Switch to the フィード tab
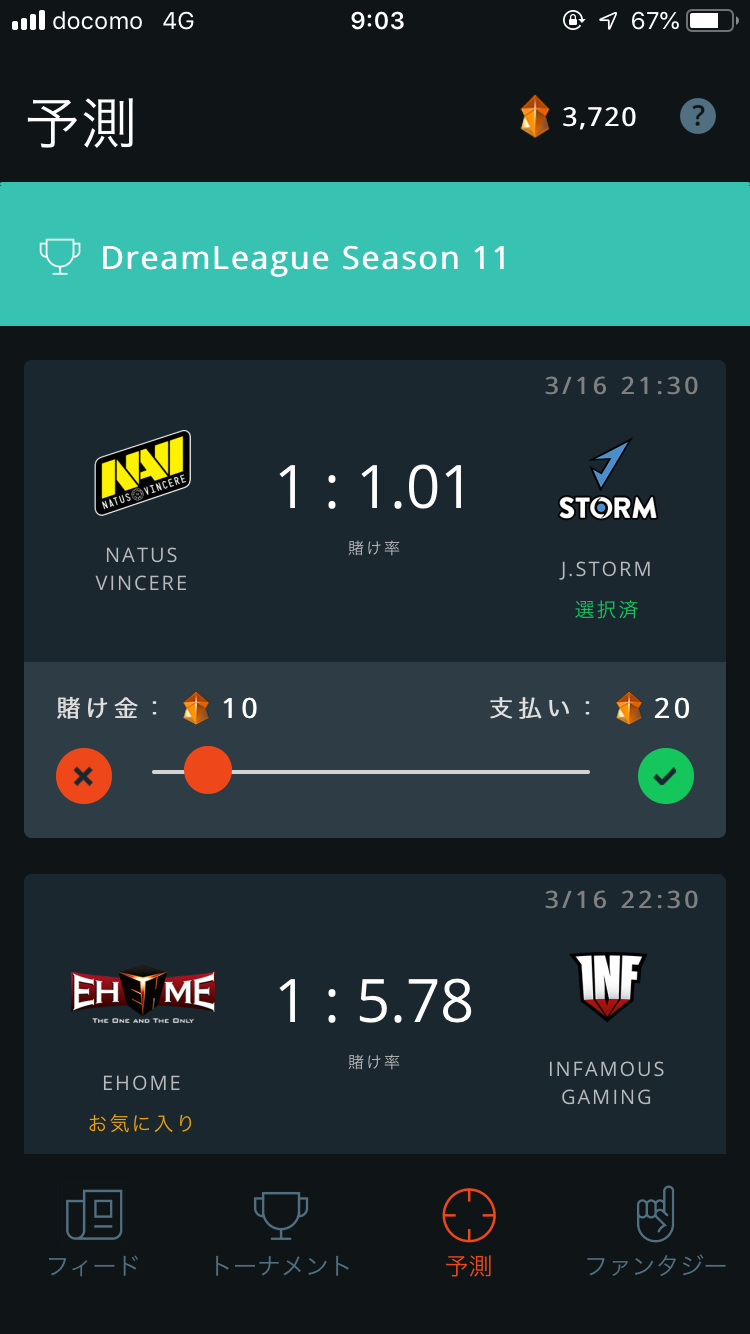The height and width of the screenshot is (1334, 750). (93, 1232)
